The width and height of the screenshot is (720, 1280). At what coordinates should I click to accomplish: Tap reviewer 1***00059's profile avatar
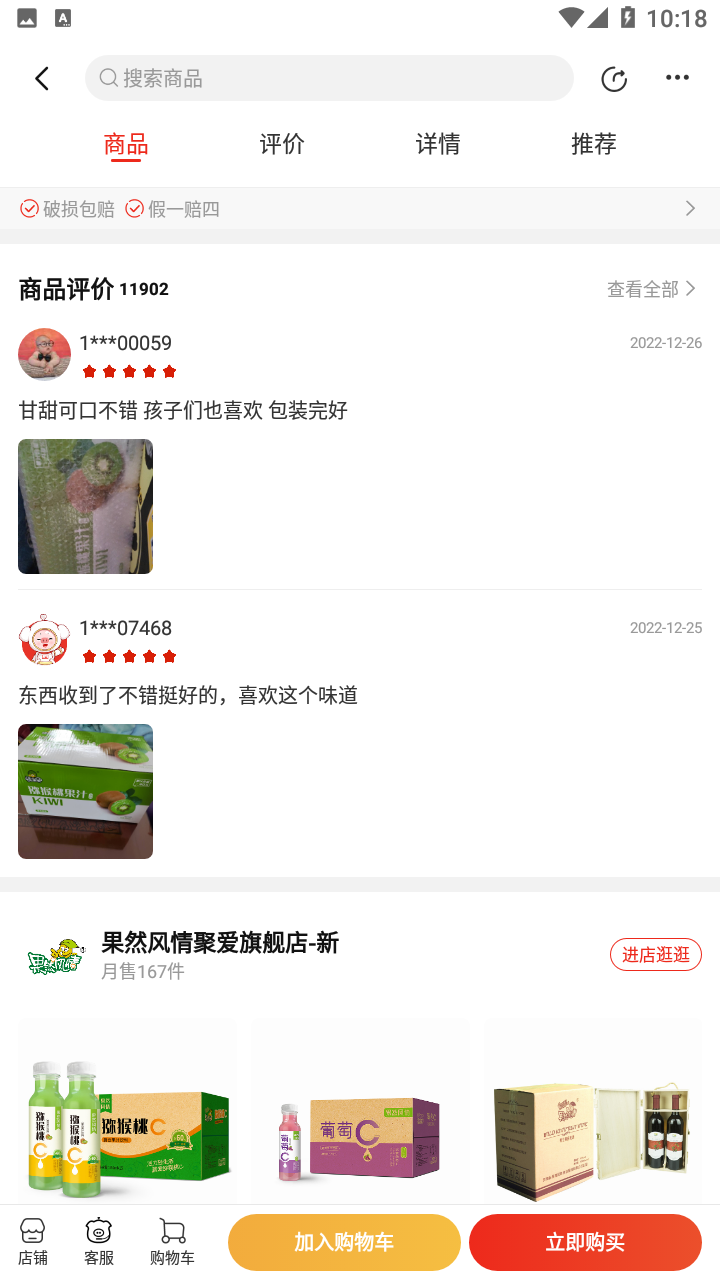click(x=44, y=354)
